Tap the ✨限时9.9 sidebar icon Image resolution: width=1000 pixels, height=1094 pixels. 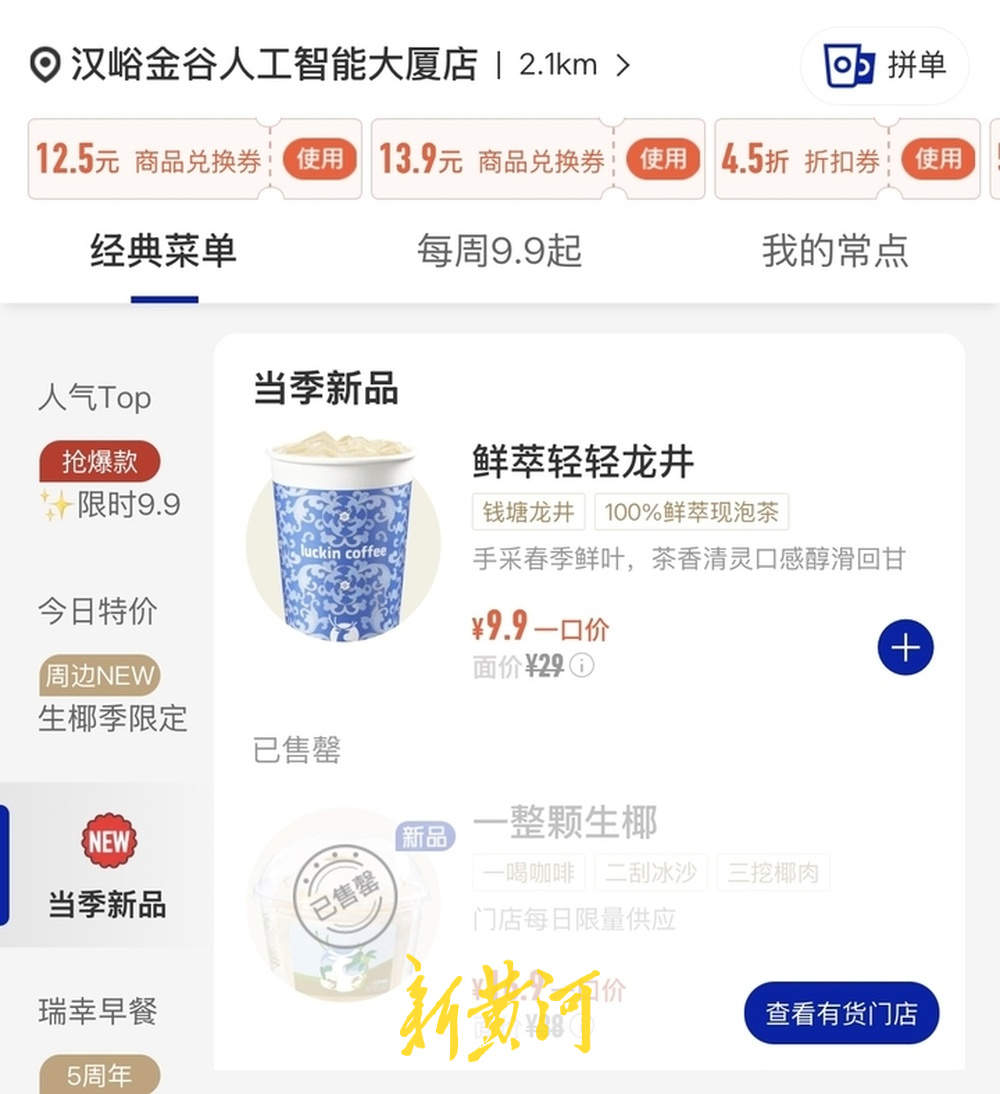coord(108,506)
